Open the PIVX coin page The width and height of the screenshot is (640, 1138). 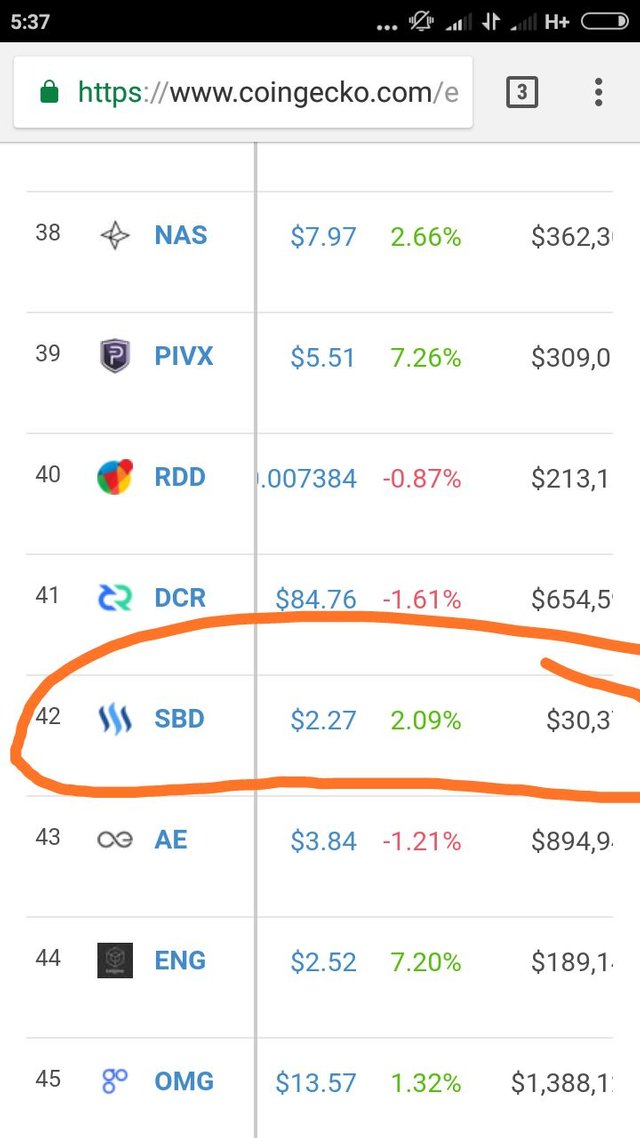(184, 356)
